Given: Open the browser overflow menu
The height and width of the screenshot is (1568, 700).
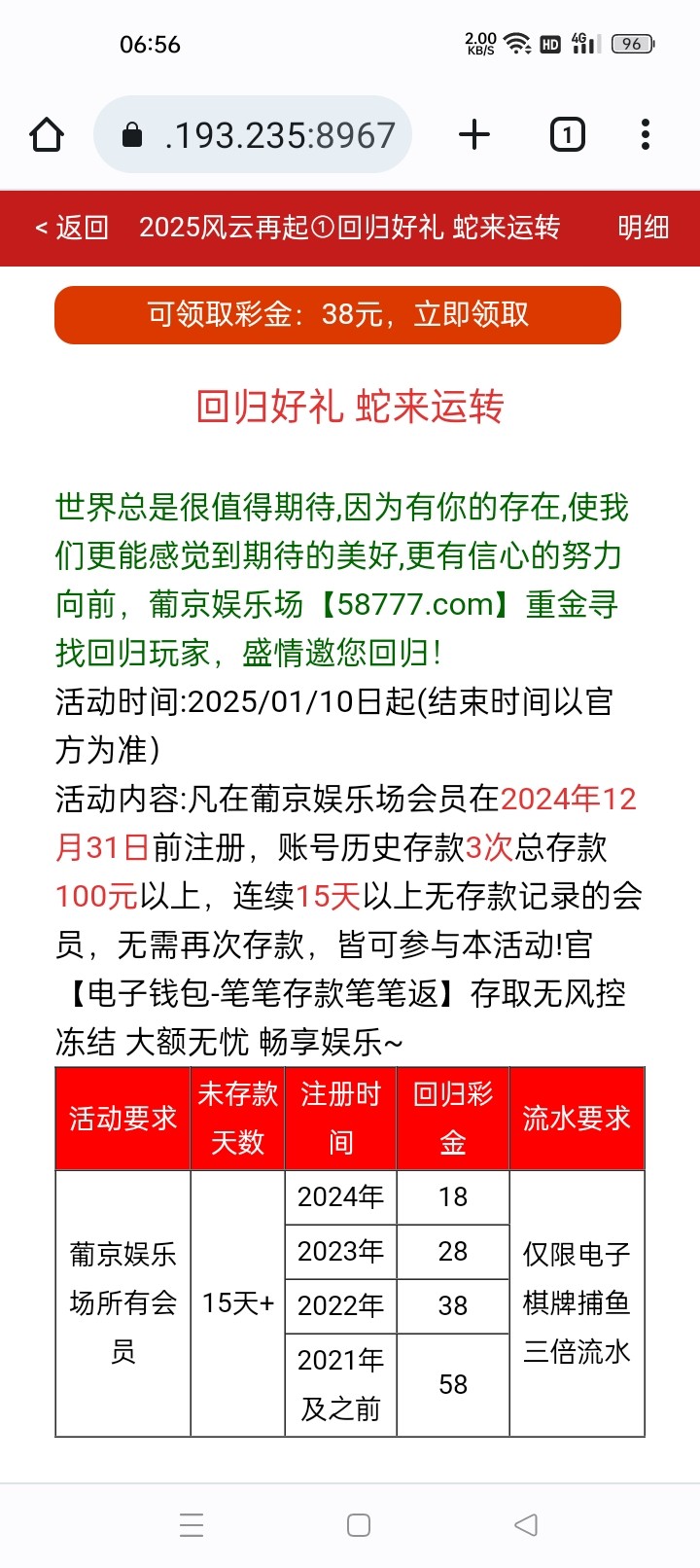Looking at the screenshot, I should [646, 134].
